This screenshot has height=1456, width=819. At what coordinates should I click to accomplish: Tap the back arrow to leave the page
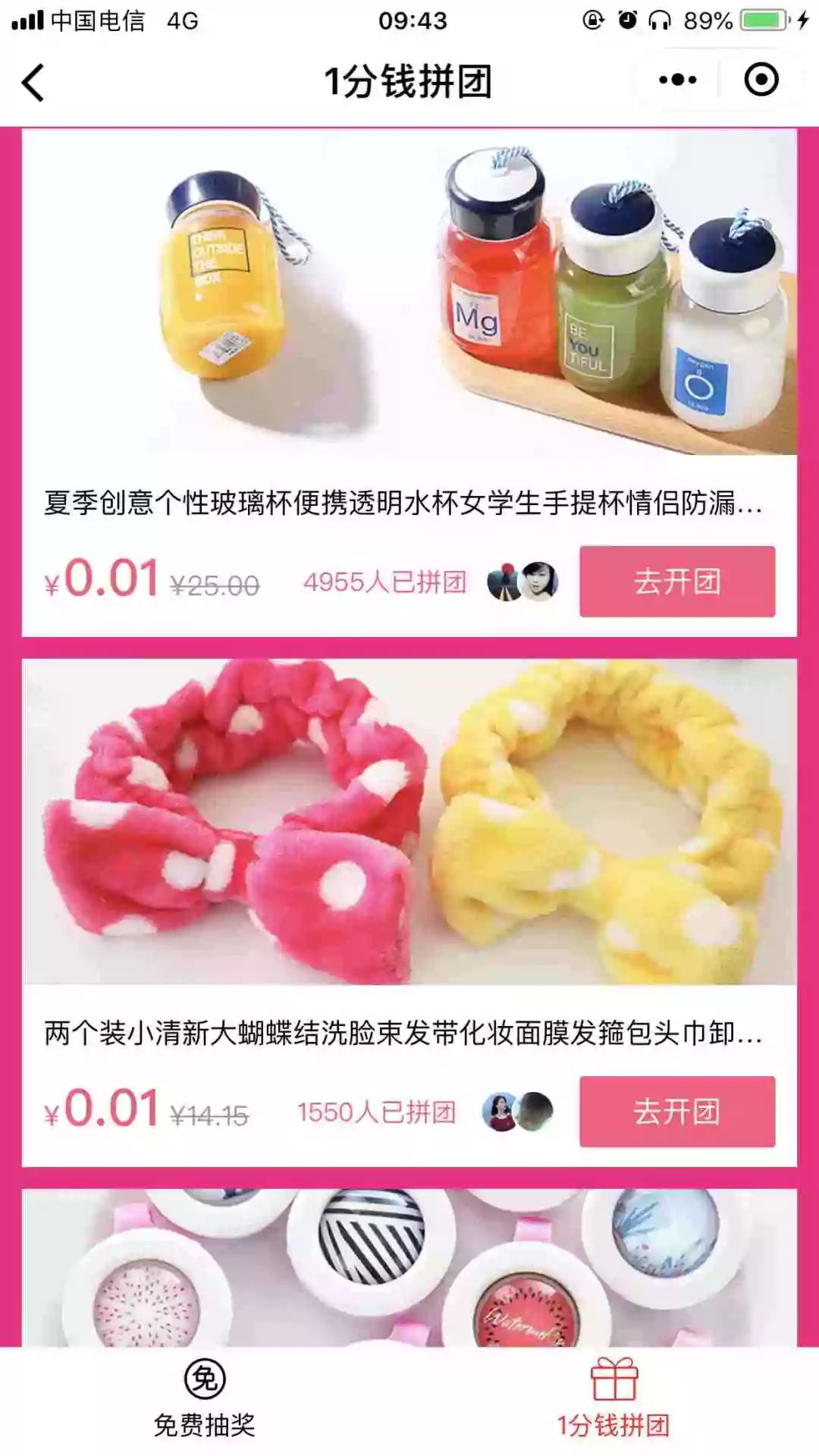(x=32, y=82)
